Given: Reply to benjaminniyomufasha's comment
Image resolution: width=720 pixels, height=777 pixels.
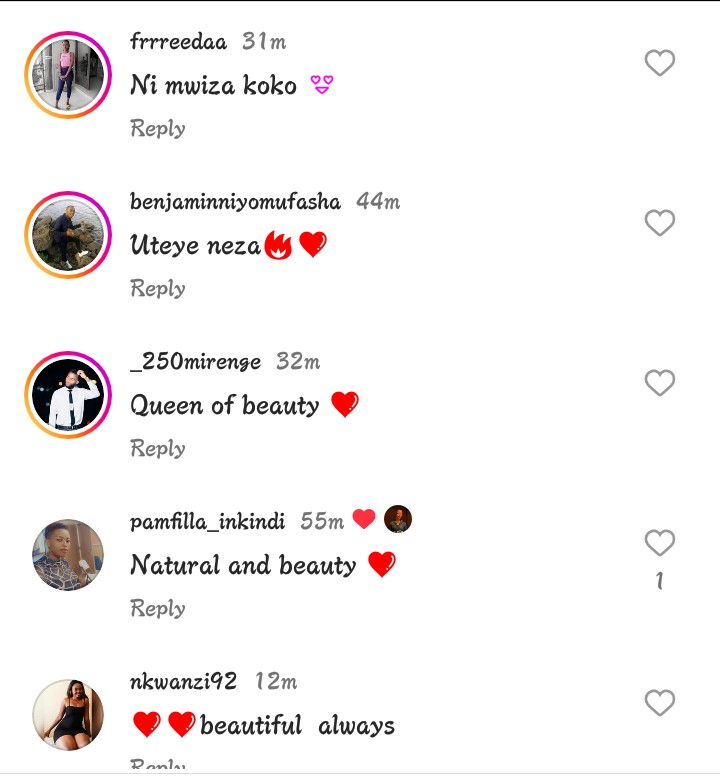Looking at the screenshot, I should click(x=158, y=288).
